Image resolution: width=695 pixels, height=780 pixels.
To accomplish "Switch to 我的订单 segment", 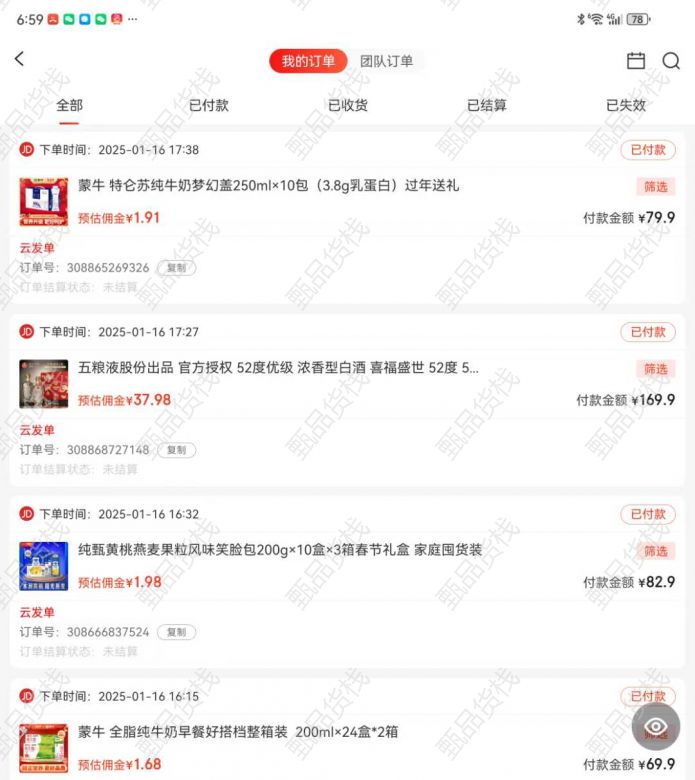I will click(308, 61).
